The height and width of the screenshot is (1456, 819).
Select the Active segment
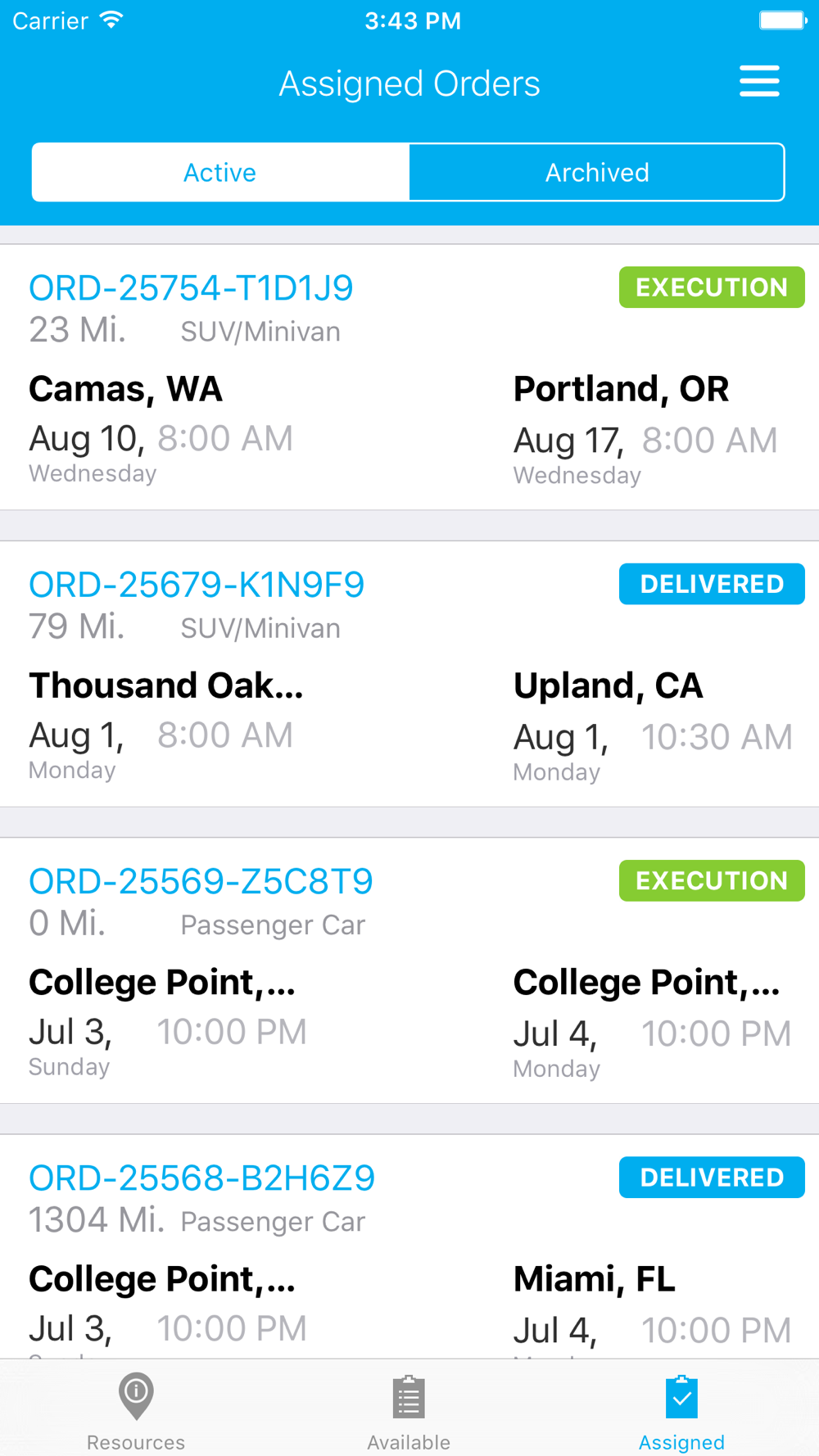tap(220, 172)
